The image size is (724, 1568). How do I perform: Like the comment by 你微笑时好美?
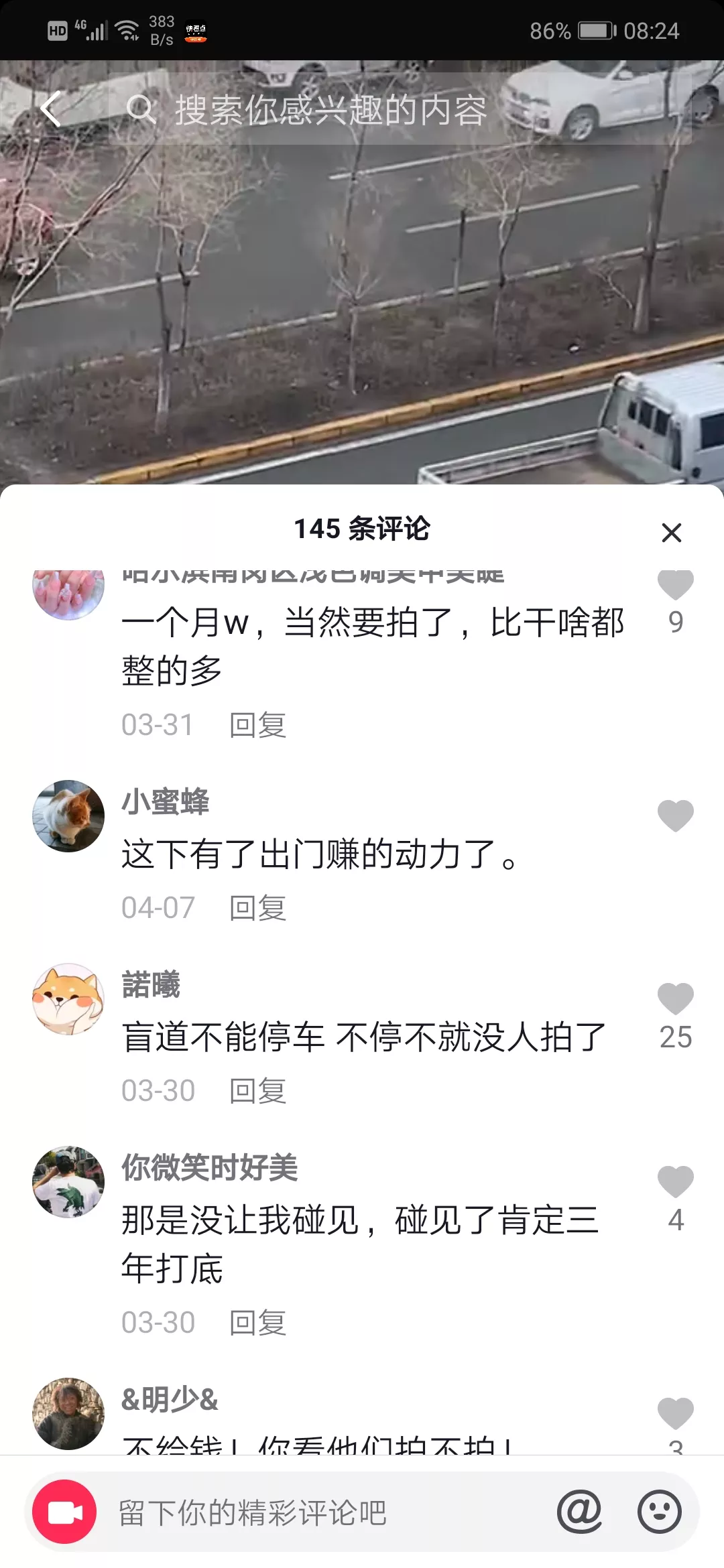[675, 1181]
